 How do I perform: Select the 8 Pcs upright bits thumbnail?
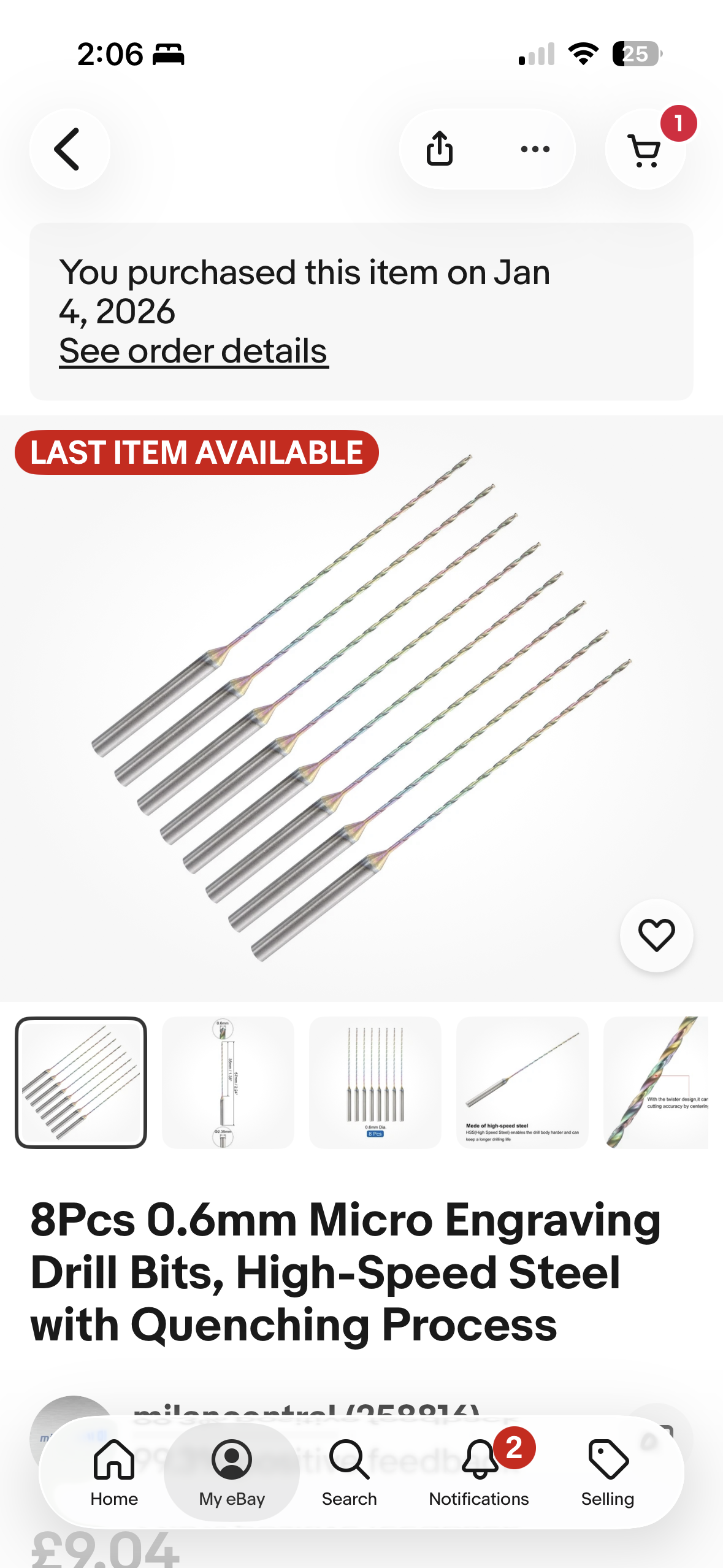pyautogui.click(x=375, y=1082)
